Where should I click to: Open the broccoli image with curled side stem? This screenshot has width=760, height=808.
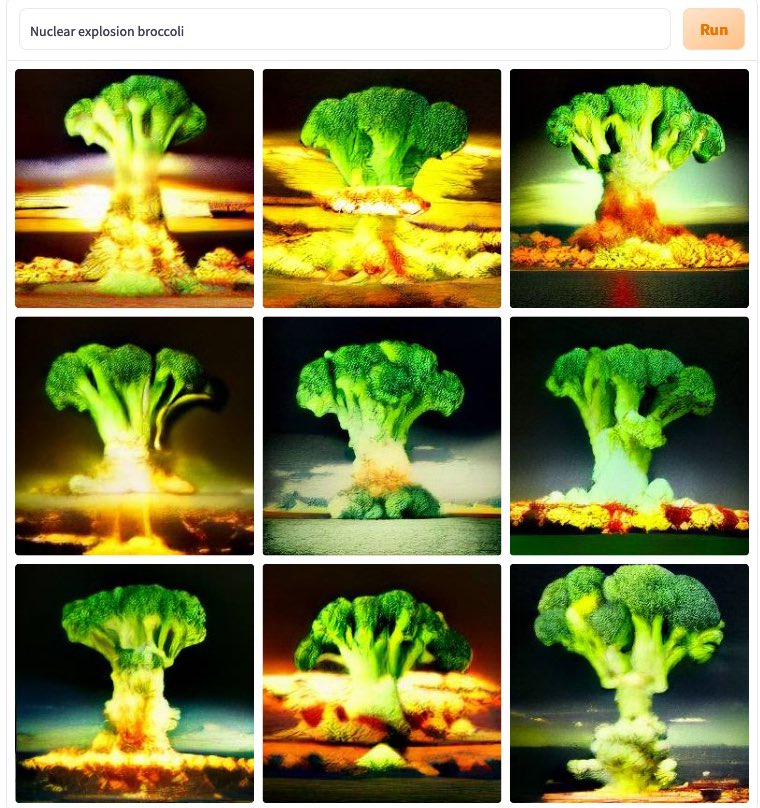134,436
